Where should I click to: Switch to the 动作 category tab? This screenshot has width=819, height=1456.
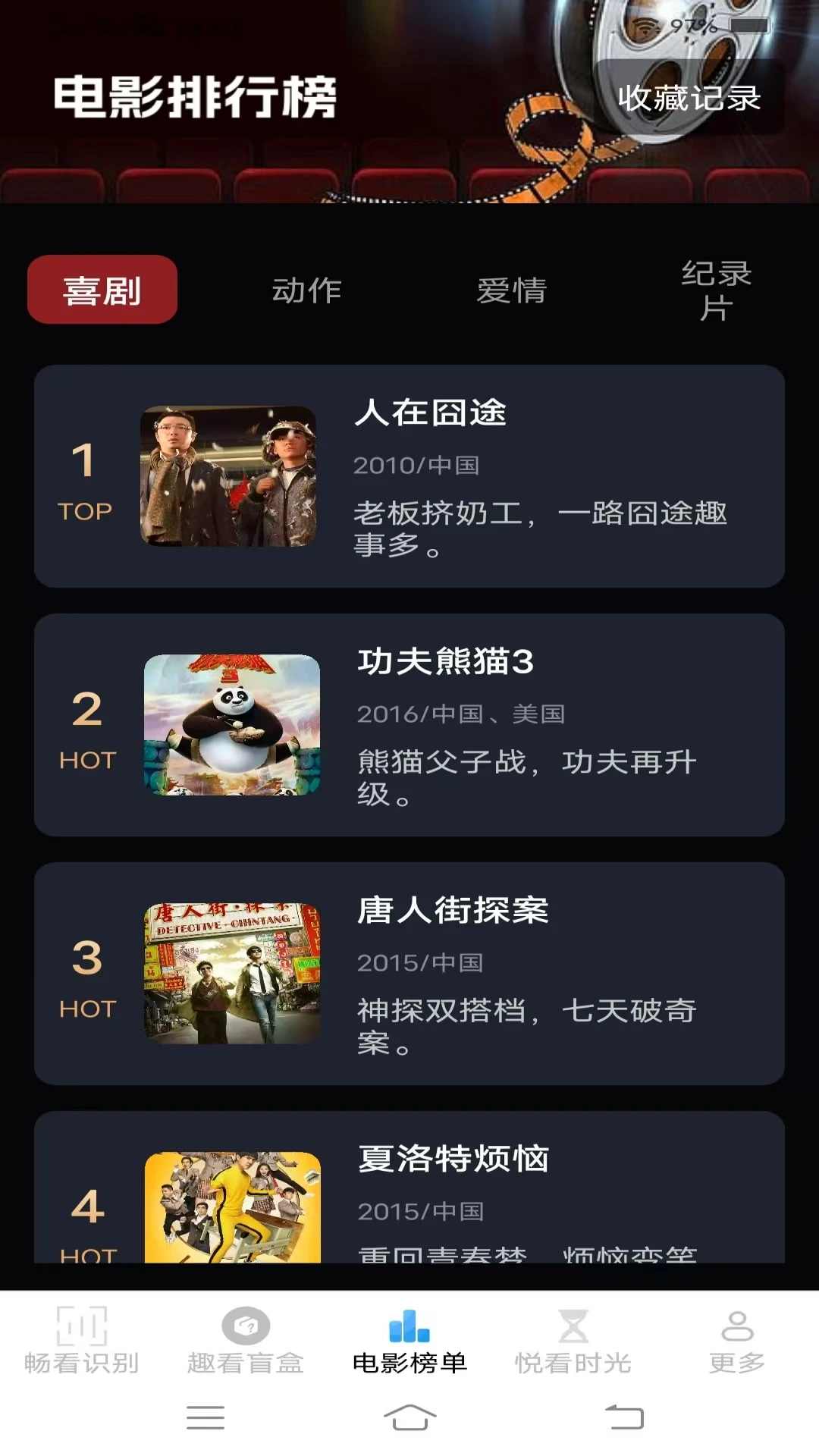(307, 290)
